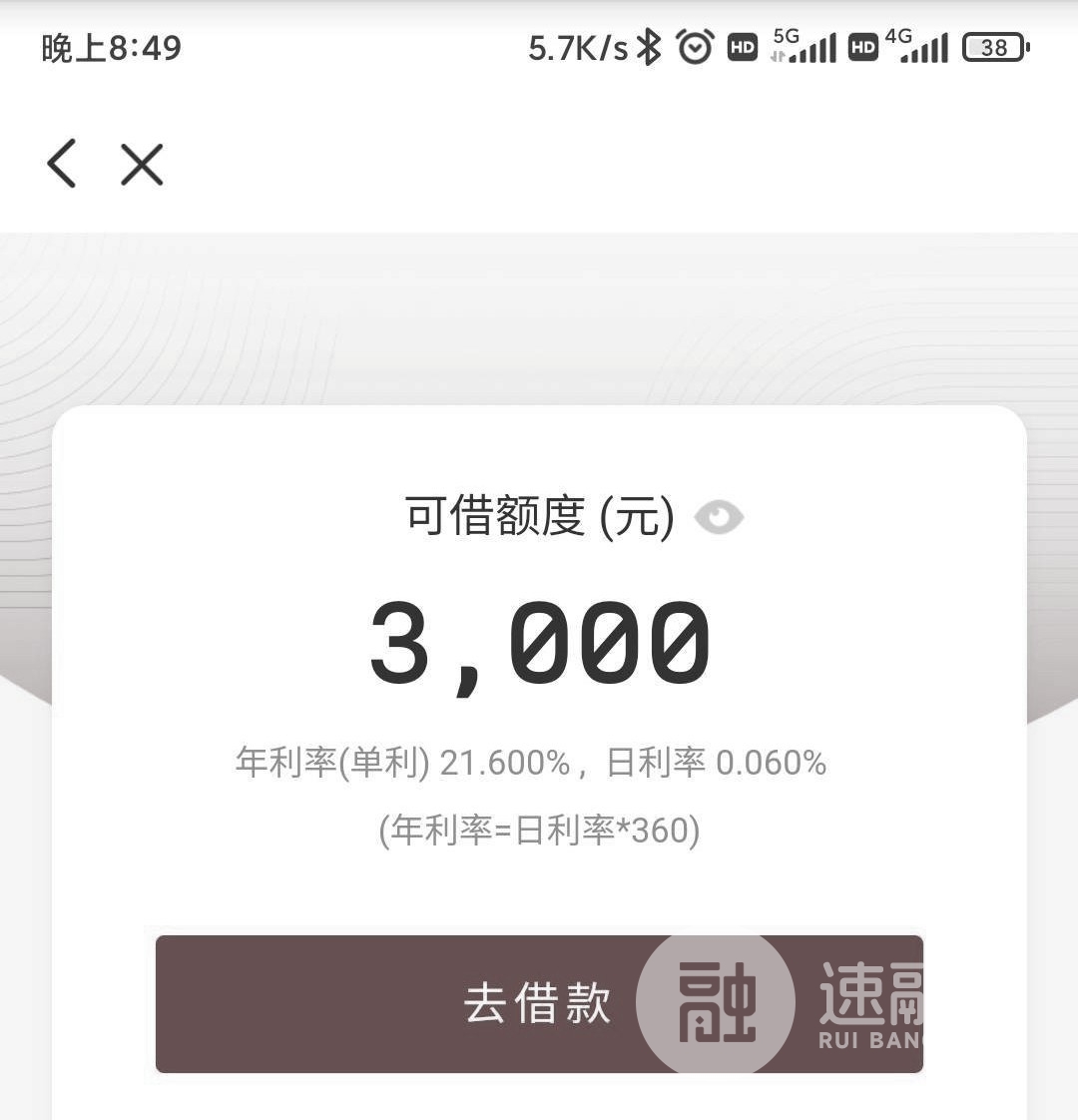This screenshot has width=1078, height=1120.
Task: Tap the 去借款 button
Action: [539, 1003]
